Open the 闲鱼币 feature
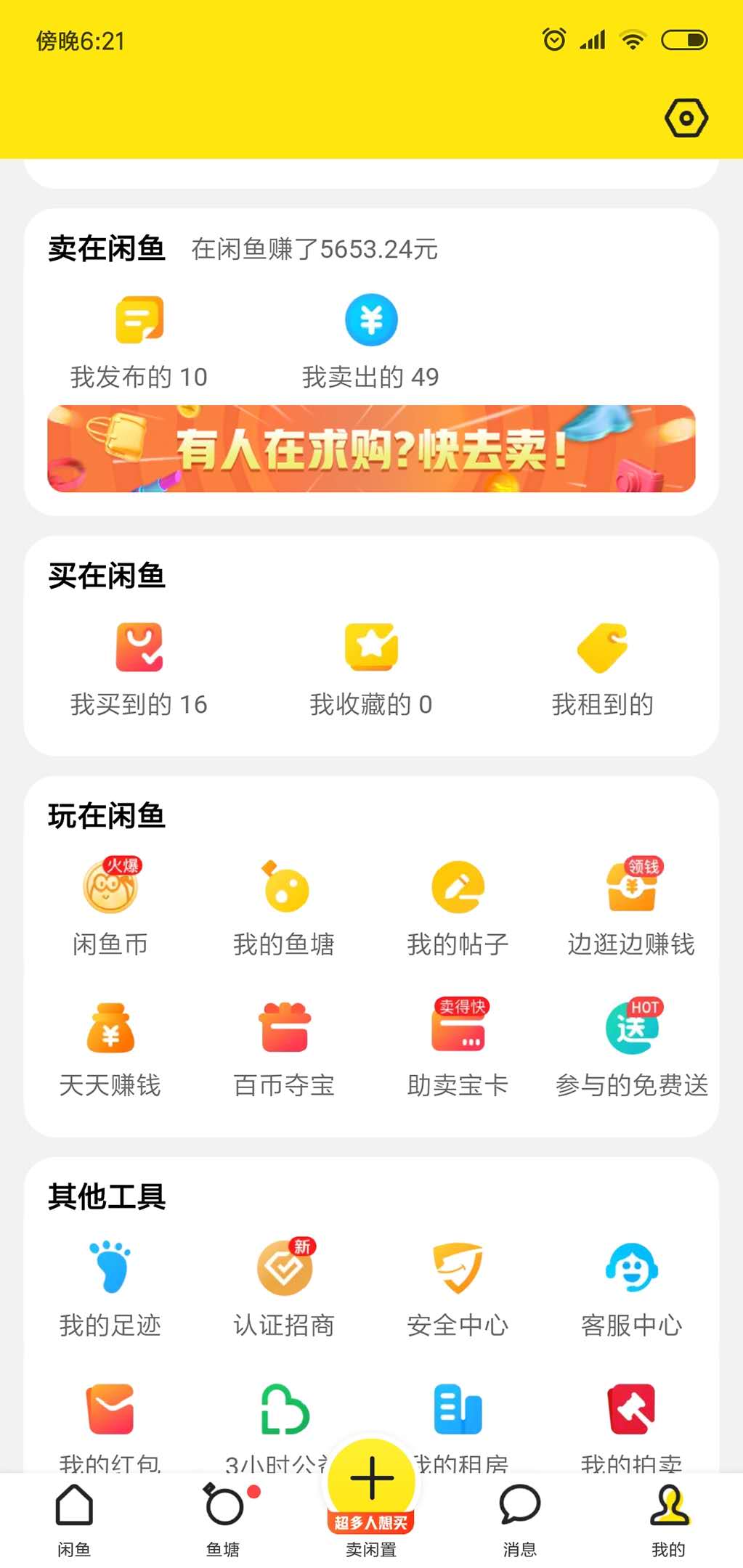 (x=110, y=905)
